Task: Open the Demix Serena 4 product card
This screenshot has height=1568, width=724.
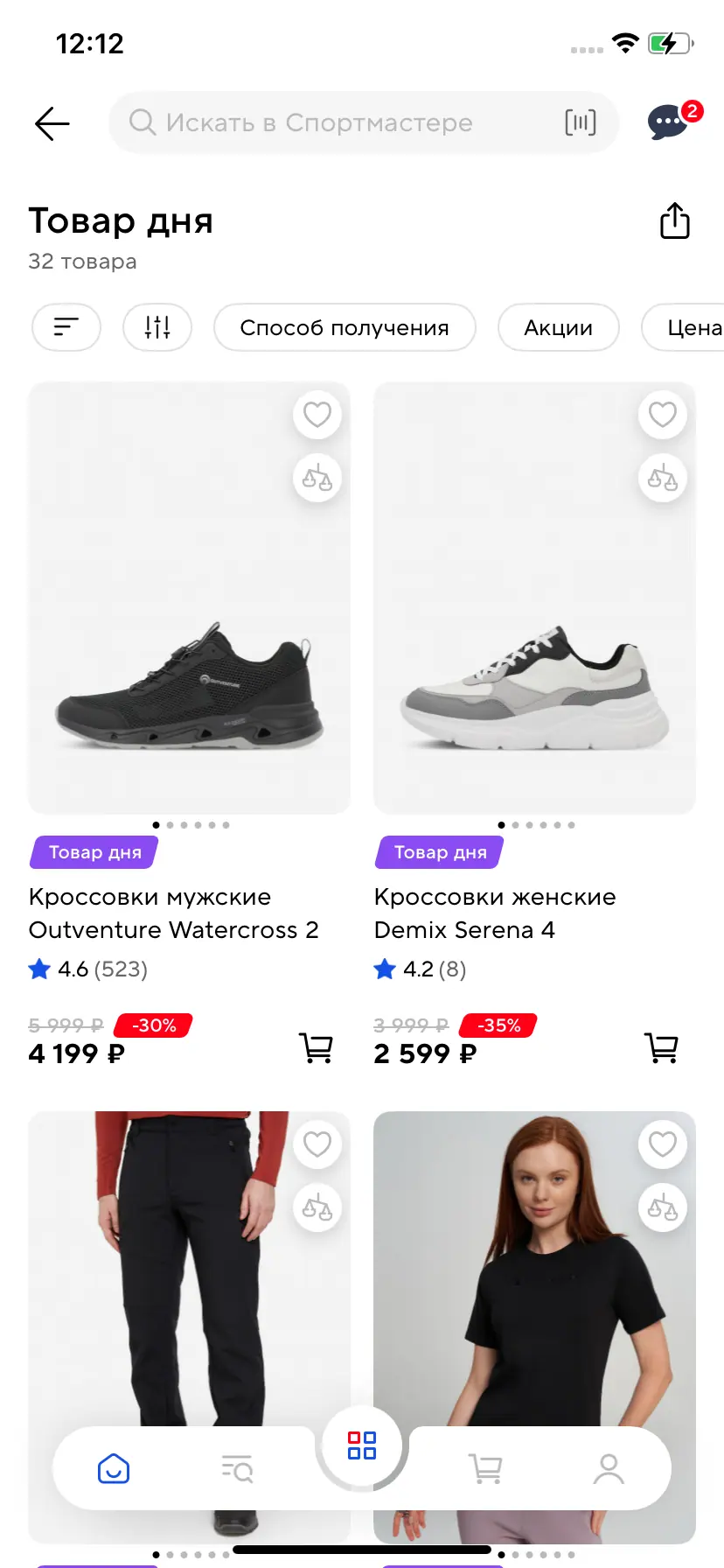Action: [x=534, y=598]
